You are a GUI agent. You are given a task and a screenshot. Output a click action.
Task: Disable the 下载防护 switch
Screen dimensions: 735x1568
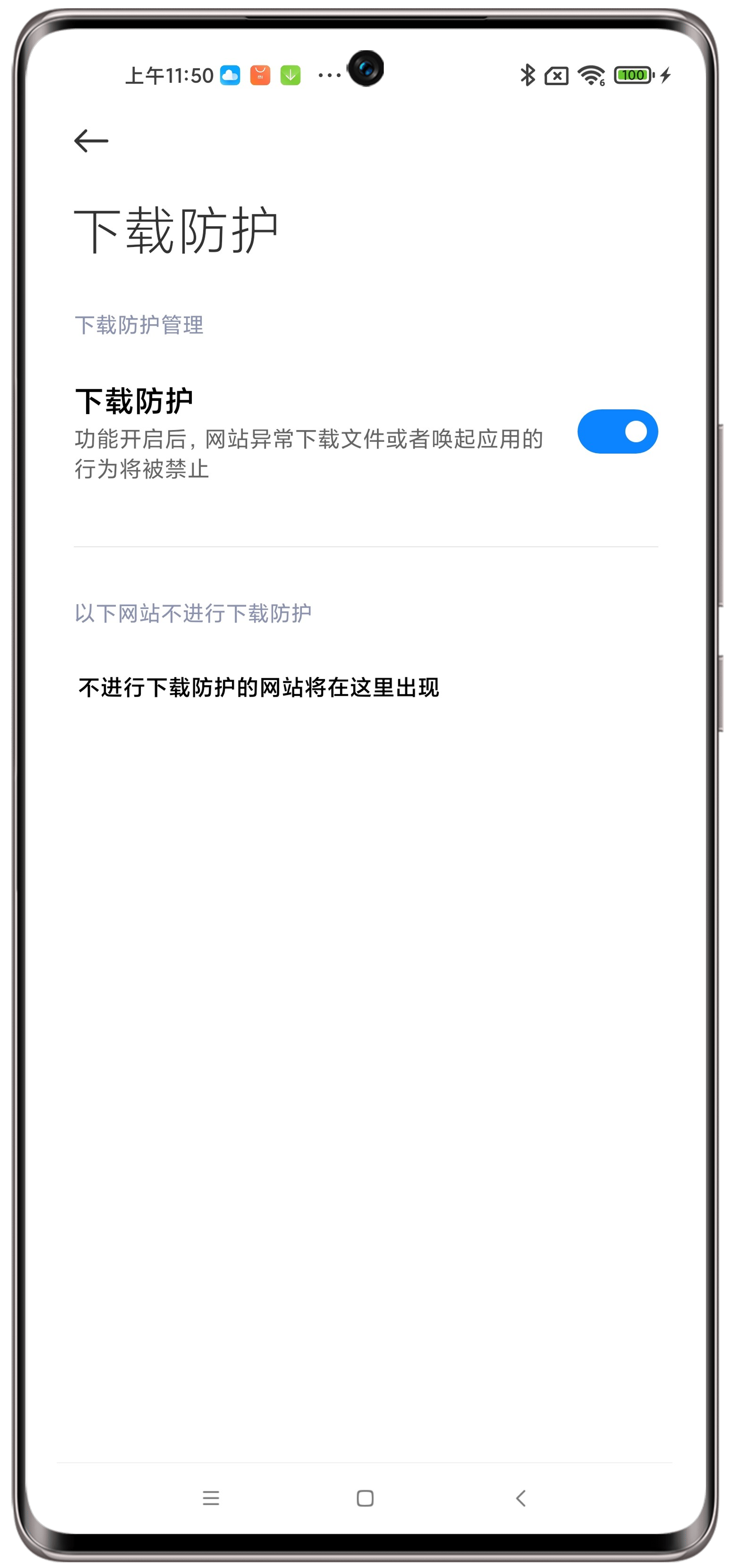(x=617, y=432)
